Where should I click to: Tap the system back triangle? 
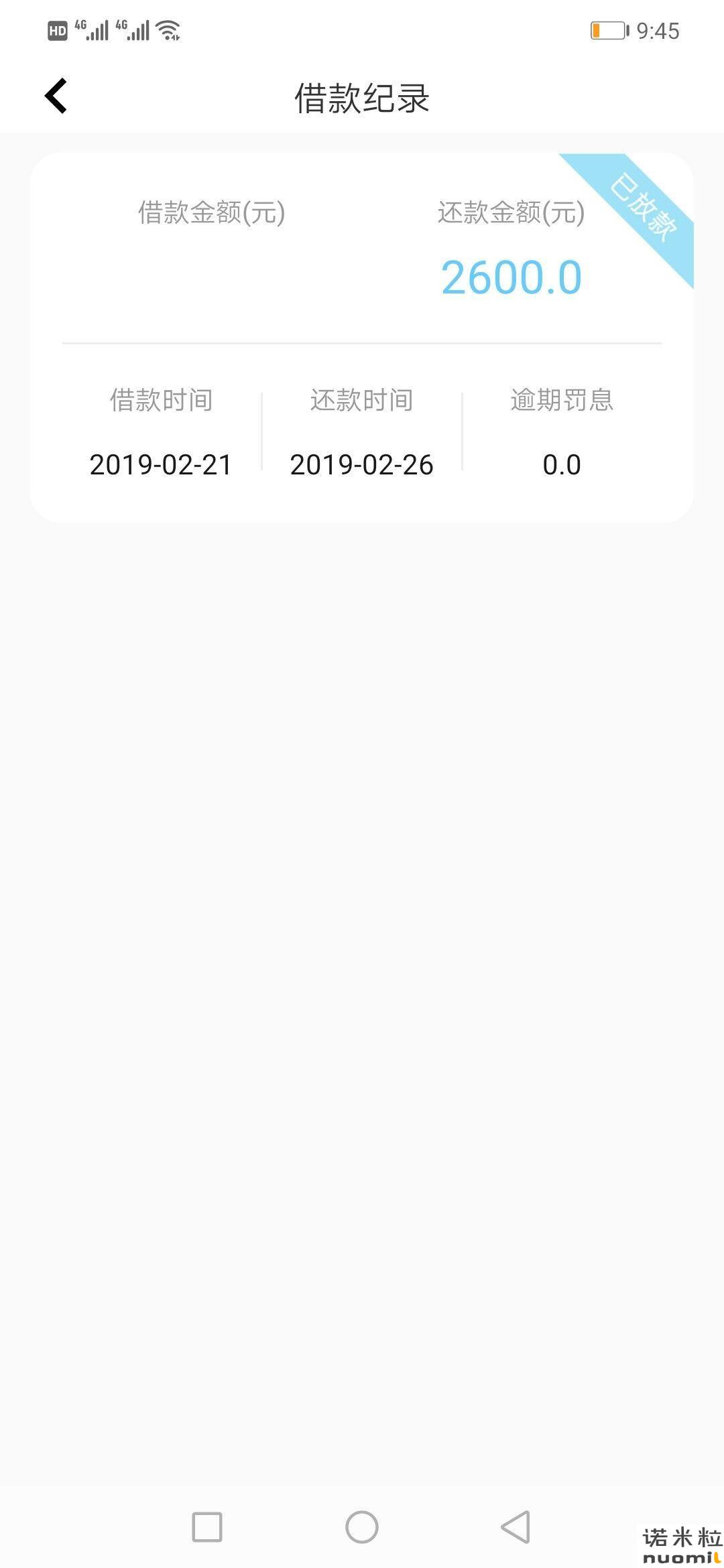tap(516, 1527)
